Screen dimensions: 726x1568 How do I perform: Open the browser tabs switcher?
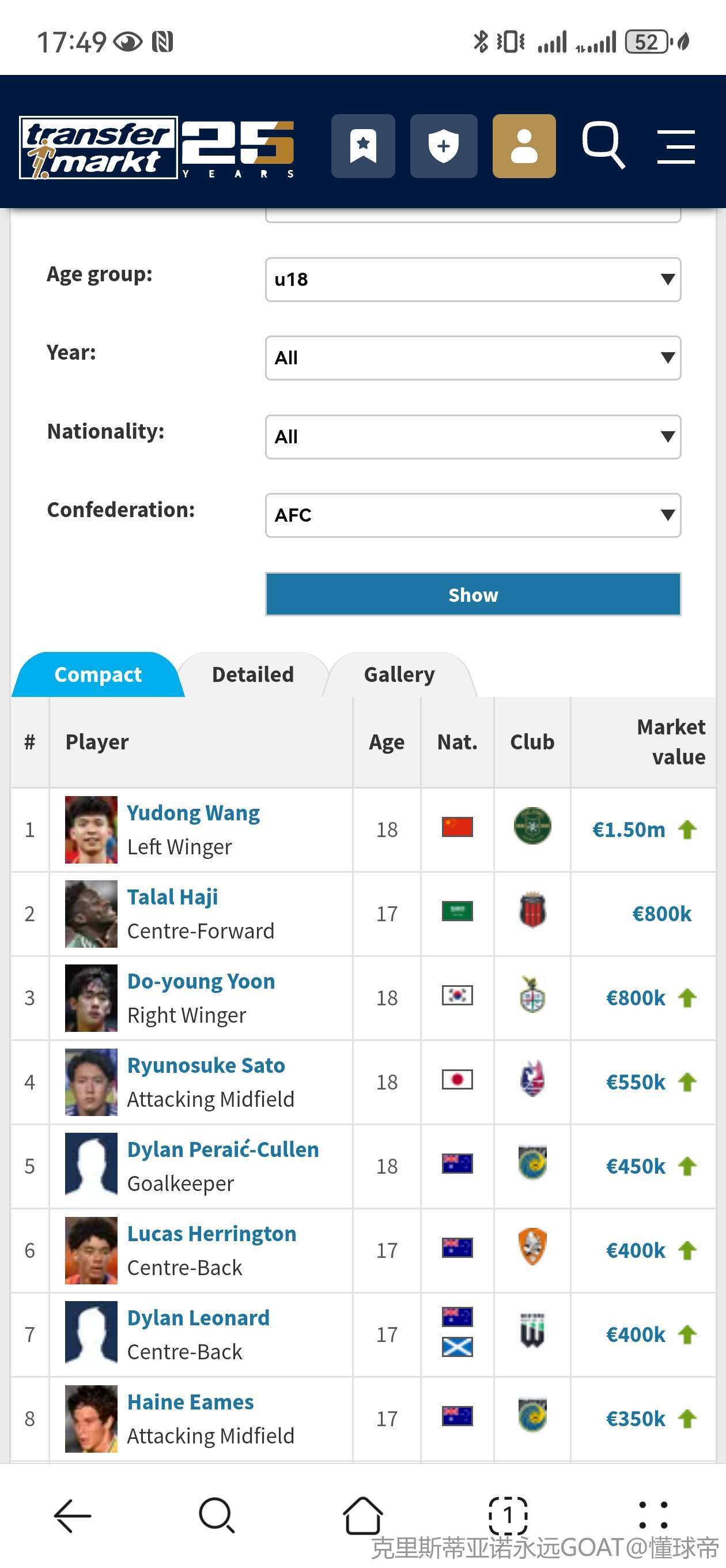508,1515
